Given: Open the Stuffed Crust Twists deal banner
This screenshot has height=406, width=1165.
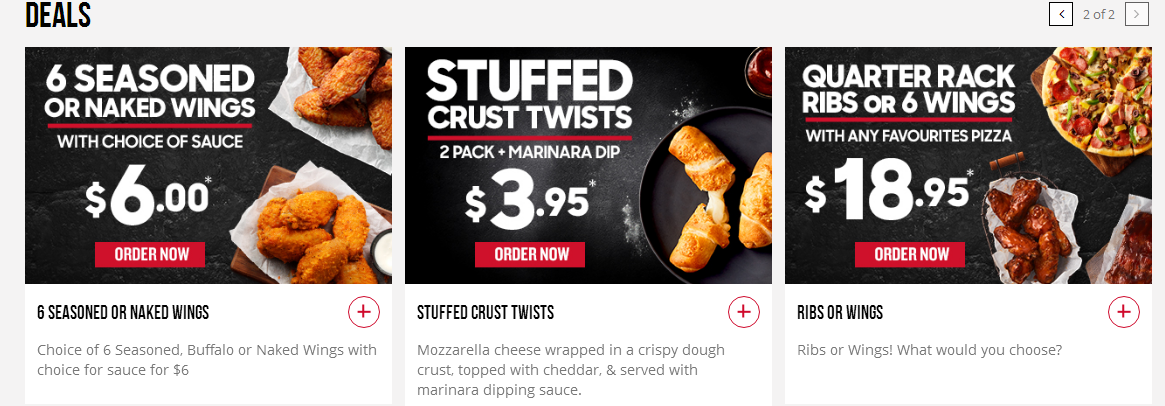Looking at the screenshot, I should [588, 165].
